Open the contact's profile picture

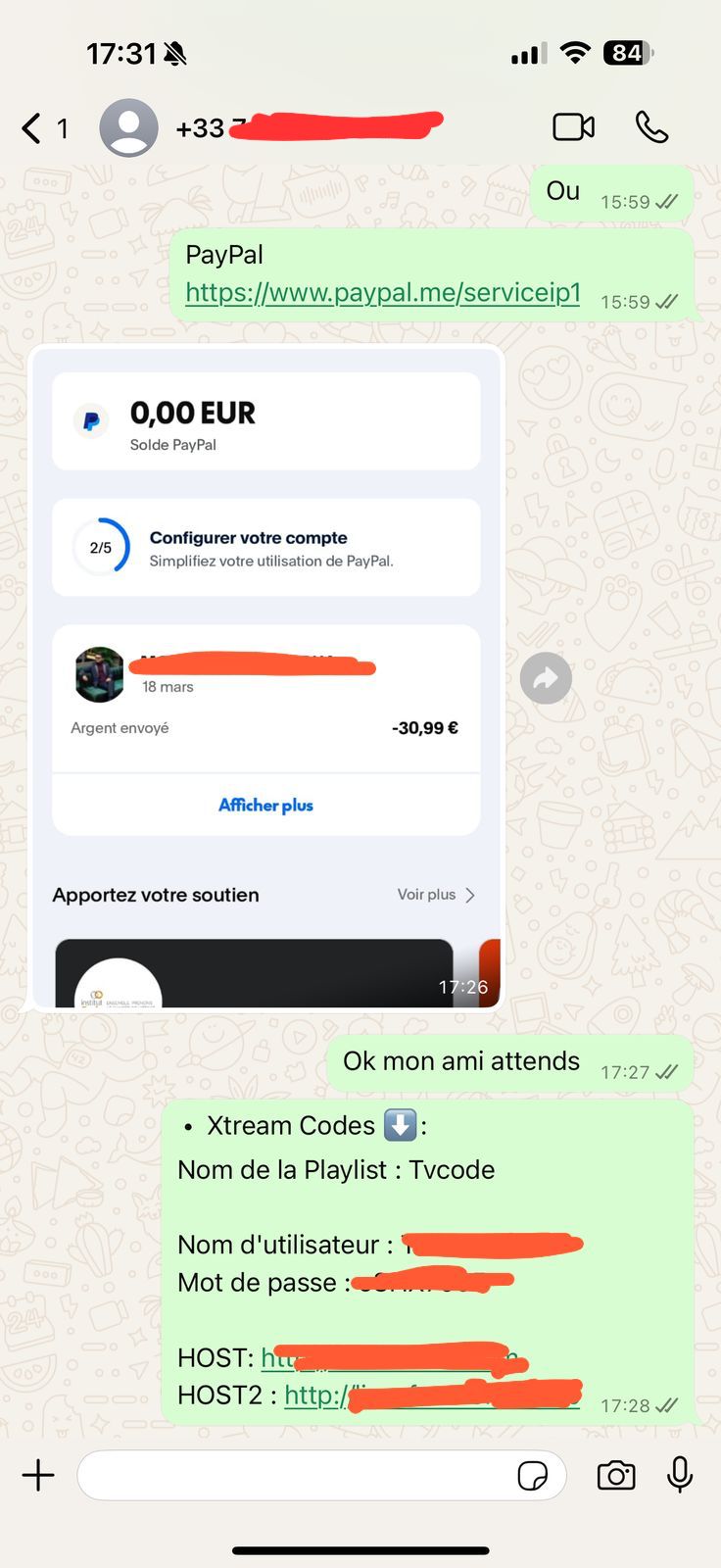coord(128,128)
